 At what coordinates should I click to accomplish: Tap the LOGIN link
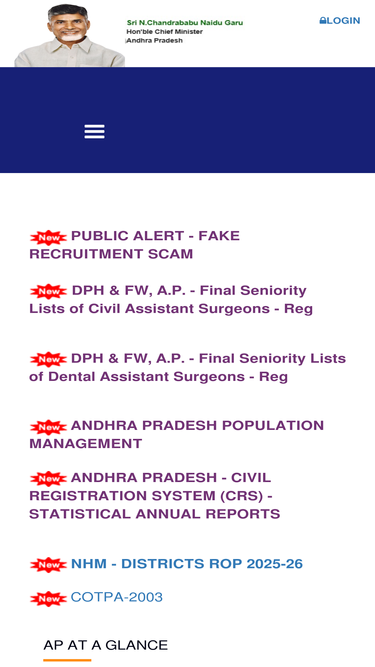(x=340, y=20)
